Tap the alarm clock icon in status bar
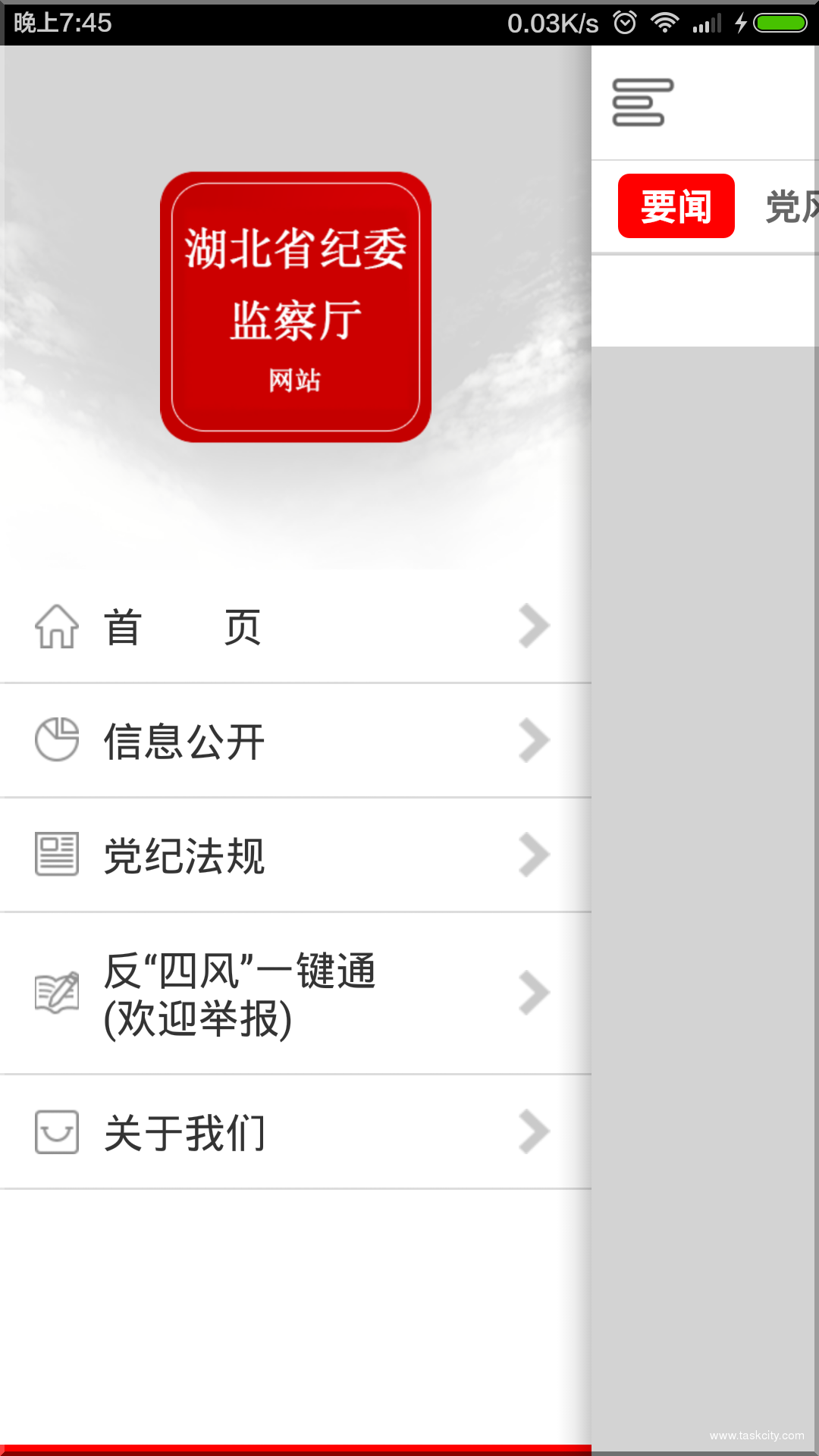This screenshot has height=1456, width=819. pos(624,23)
